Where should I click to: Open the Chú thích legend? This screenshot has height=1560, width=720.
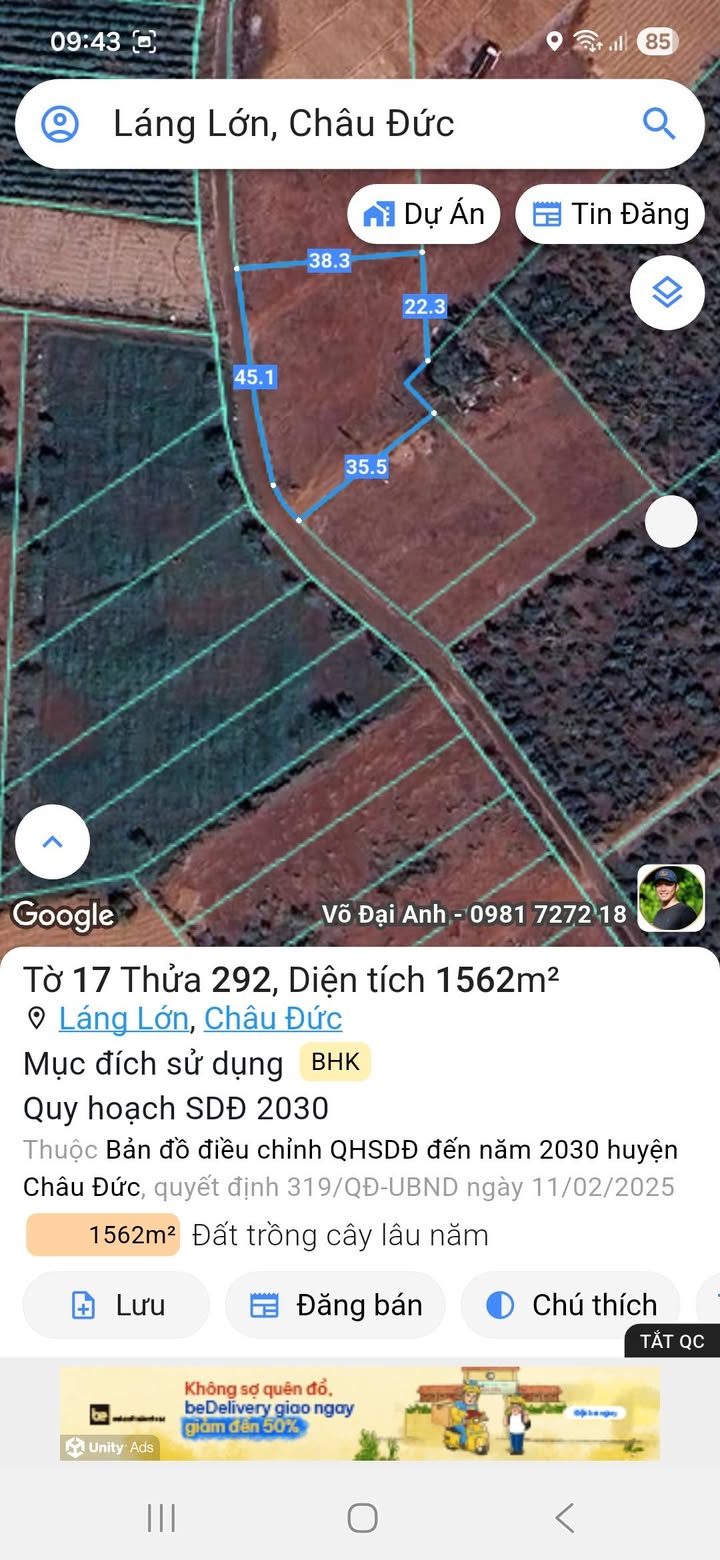click(570, 1305)
